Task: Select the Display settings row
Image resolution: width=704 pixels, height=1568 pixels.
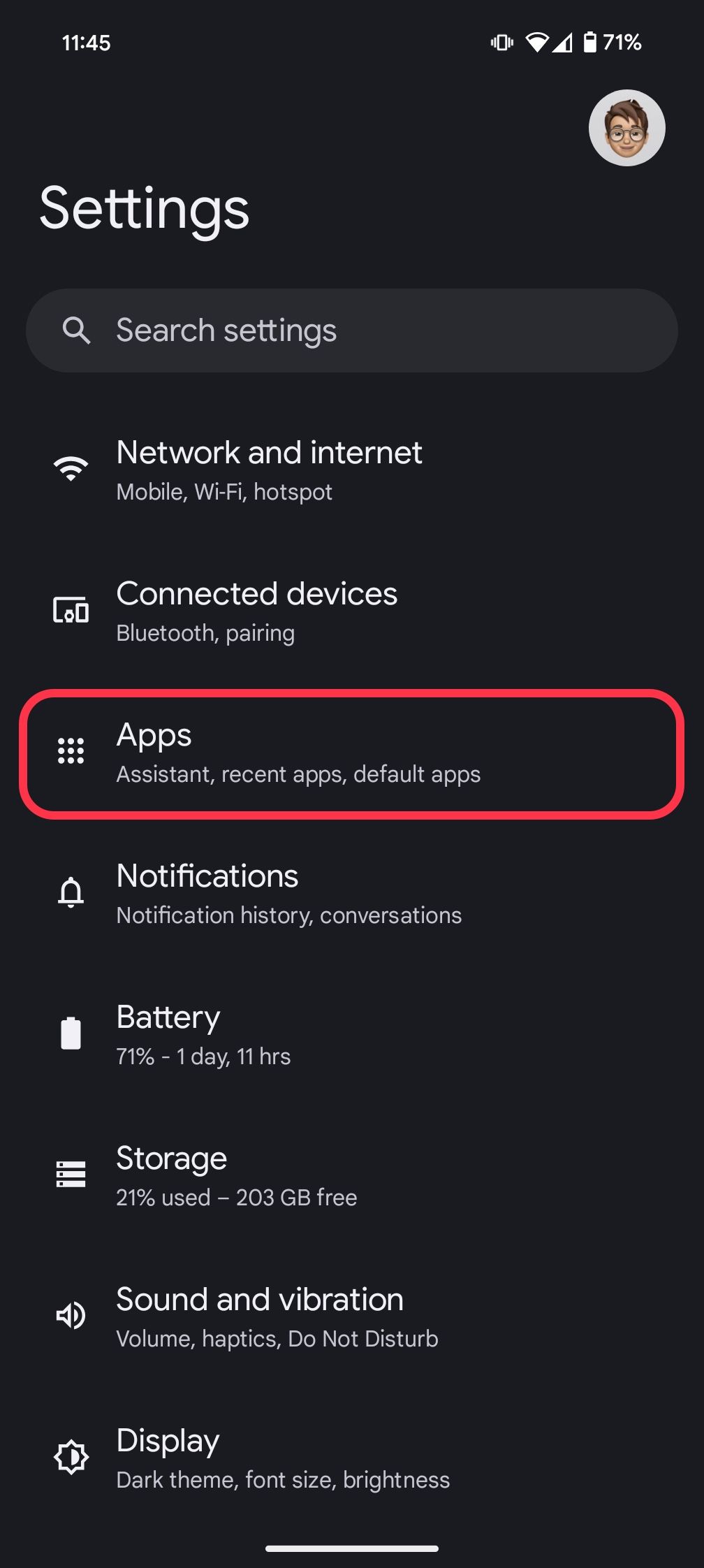Action: [282, 1458]
